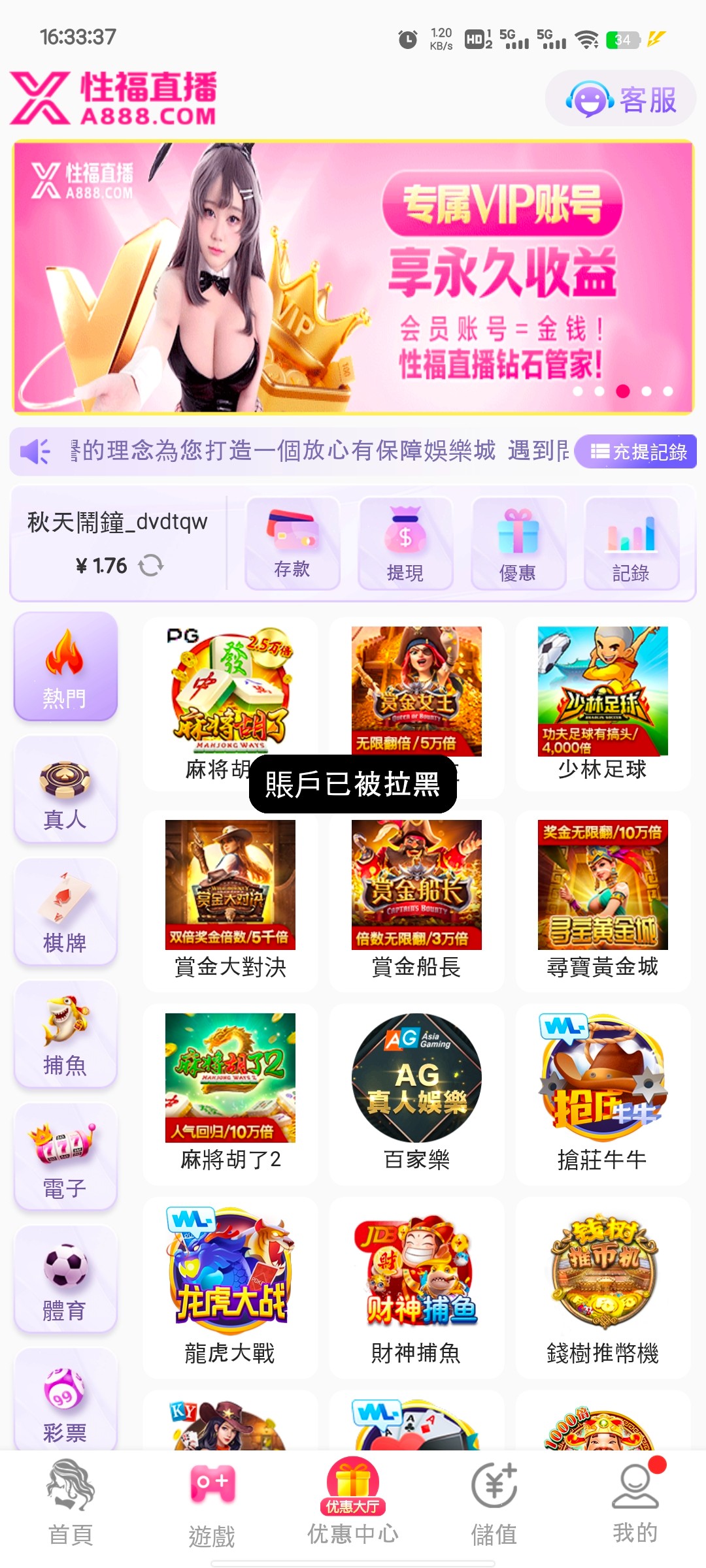Switch to the 電子 category

pos(65,1157)
